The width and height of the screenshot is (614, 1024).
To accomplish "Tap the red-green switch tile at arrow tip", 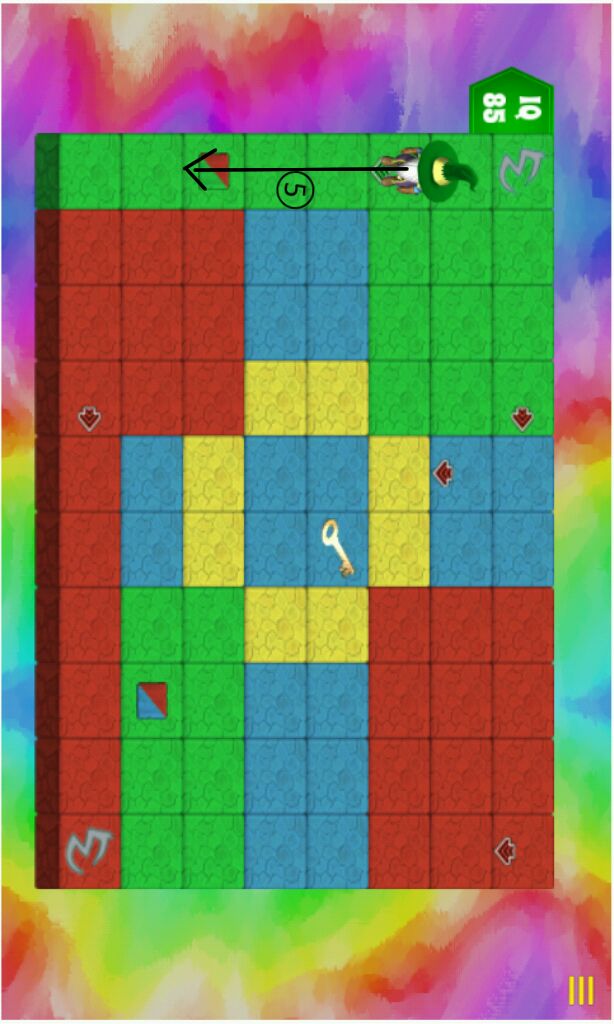I will click(x=215, y=170).
